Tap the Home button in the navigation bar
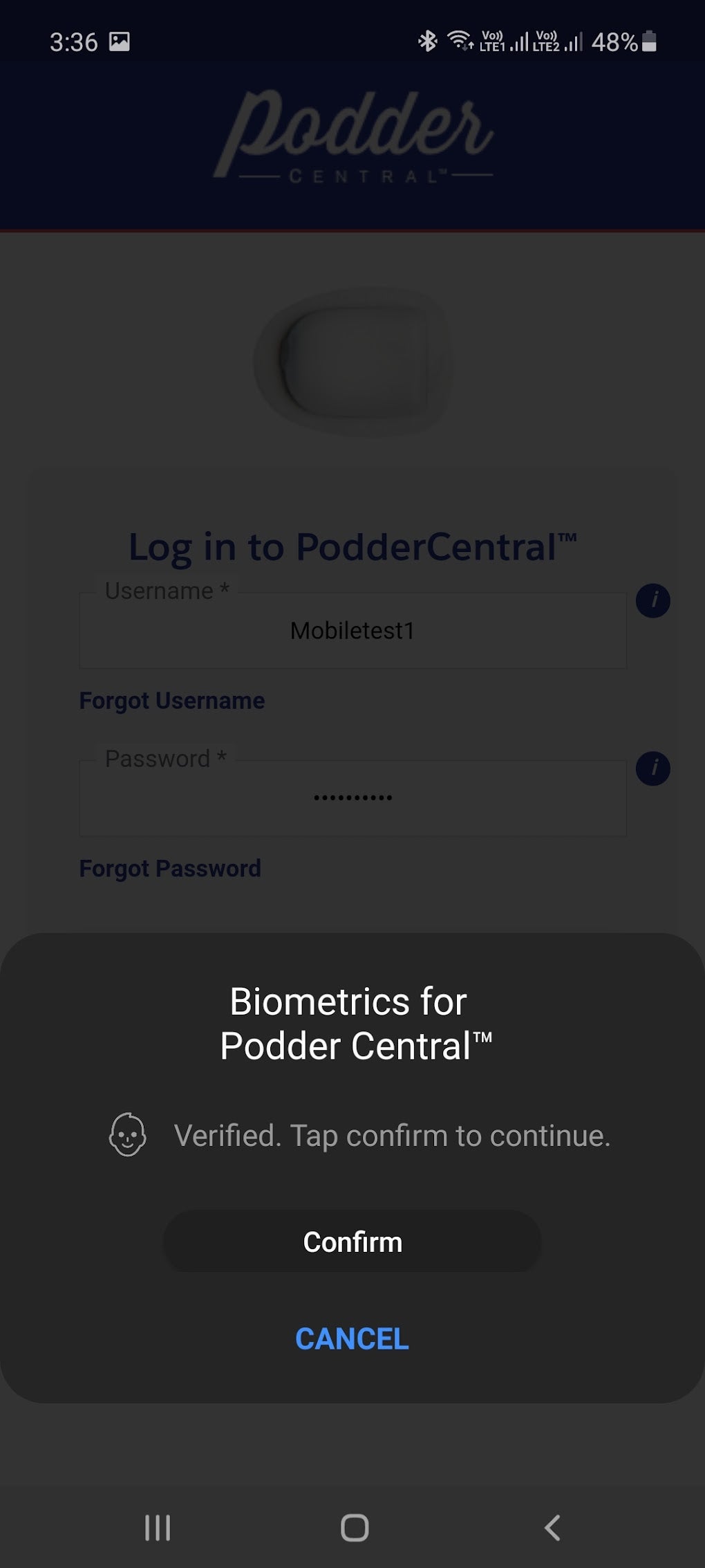Viewport: 705px width, 1568px height. [352, 1529]
